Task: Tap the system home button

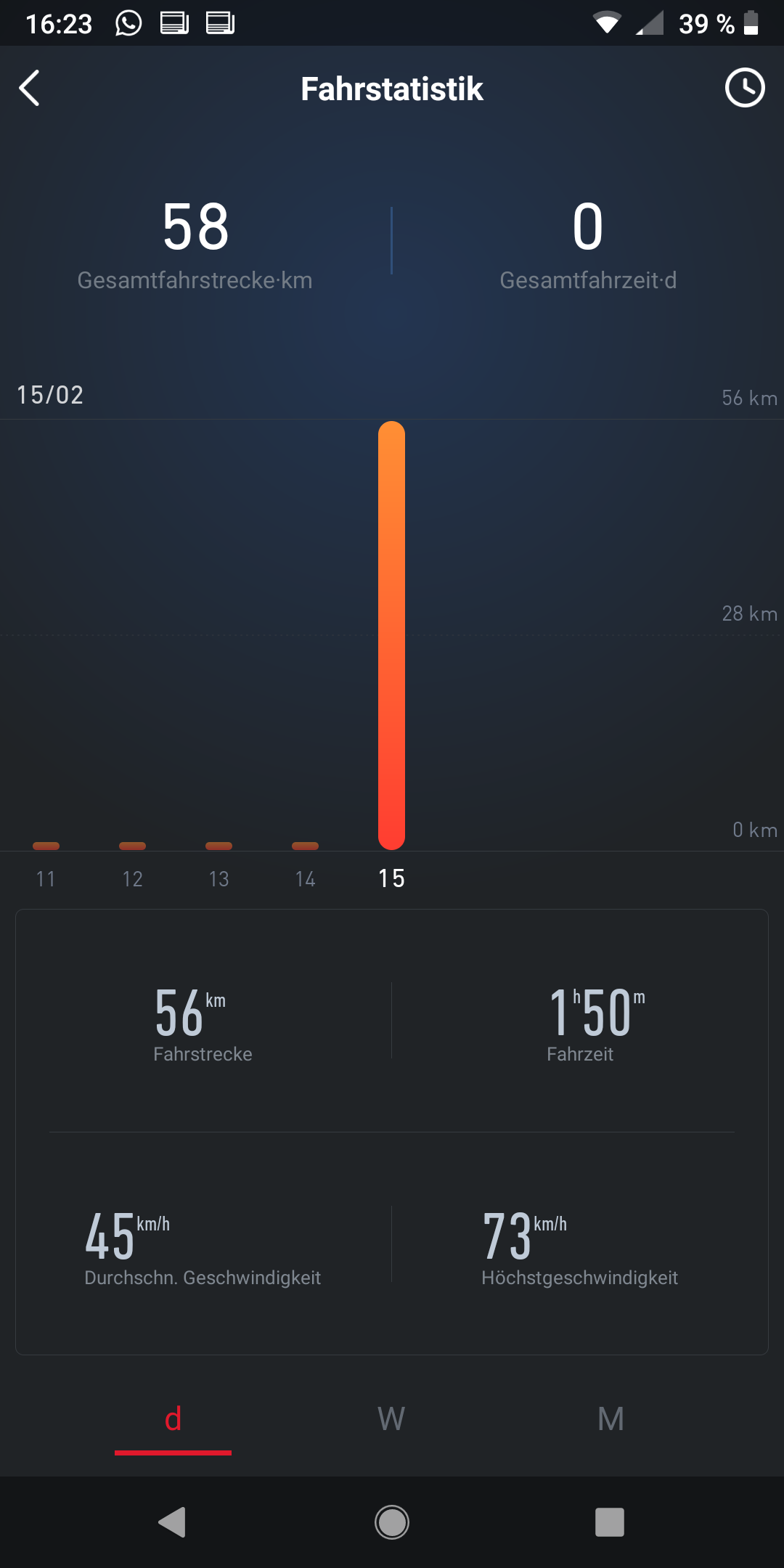Action: point(392,1522)
